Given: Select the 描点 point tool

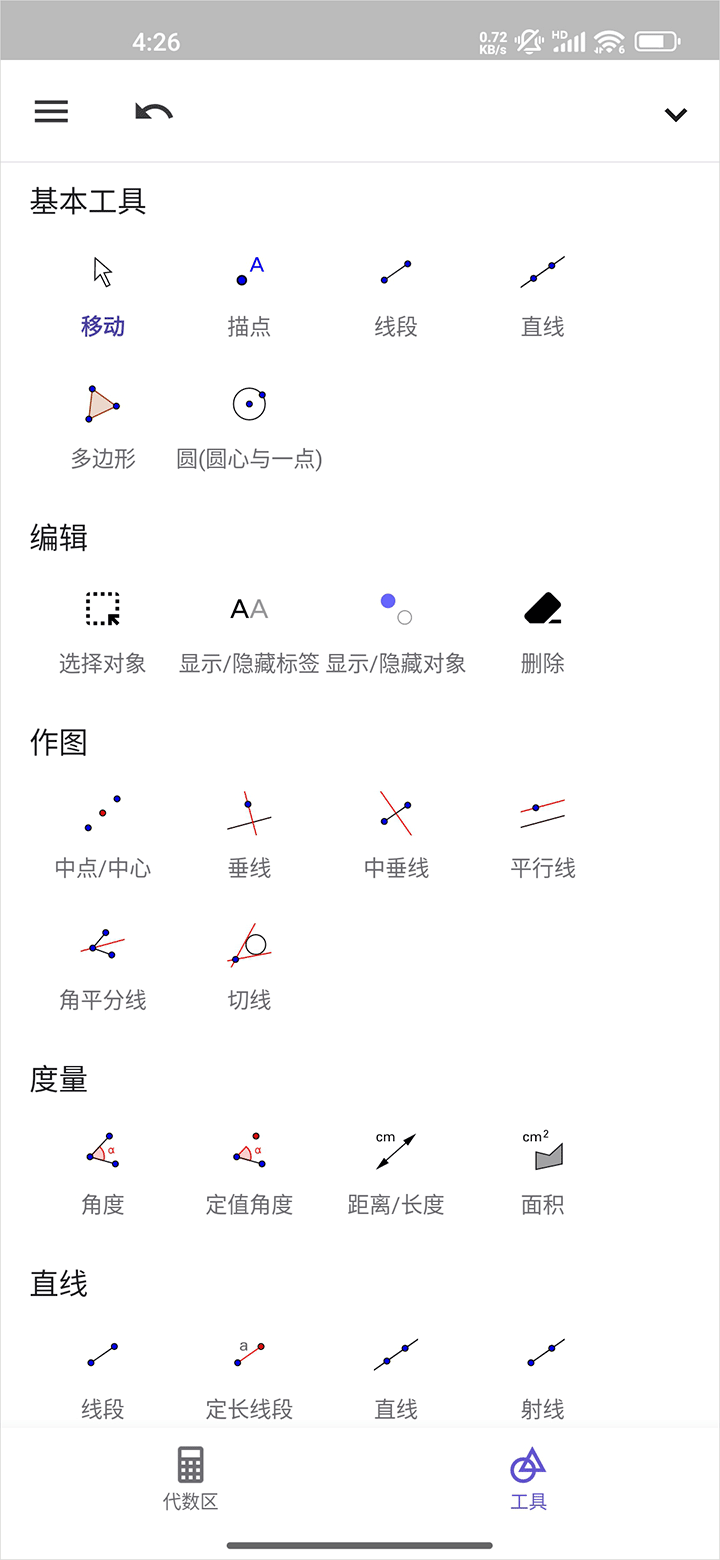Looking at the screenshot, I should click(249, 297).
